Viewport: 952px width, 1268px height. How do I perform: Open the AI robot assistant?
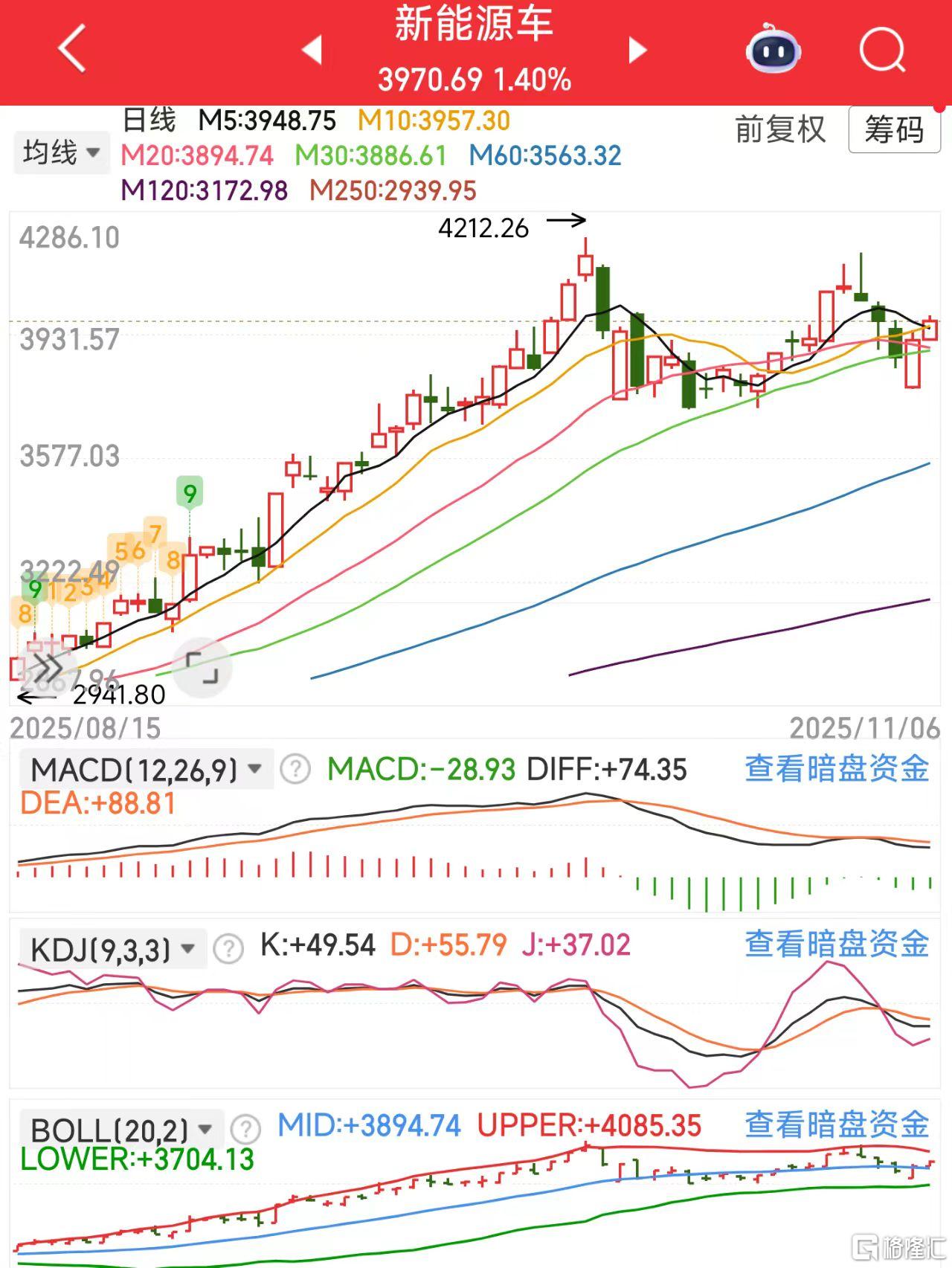coord(772,51)
